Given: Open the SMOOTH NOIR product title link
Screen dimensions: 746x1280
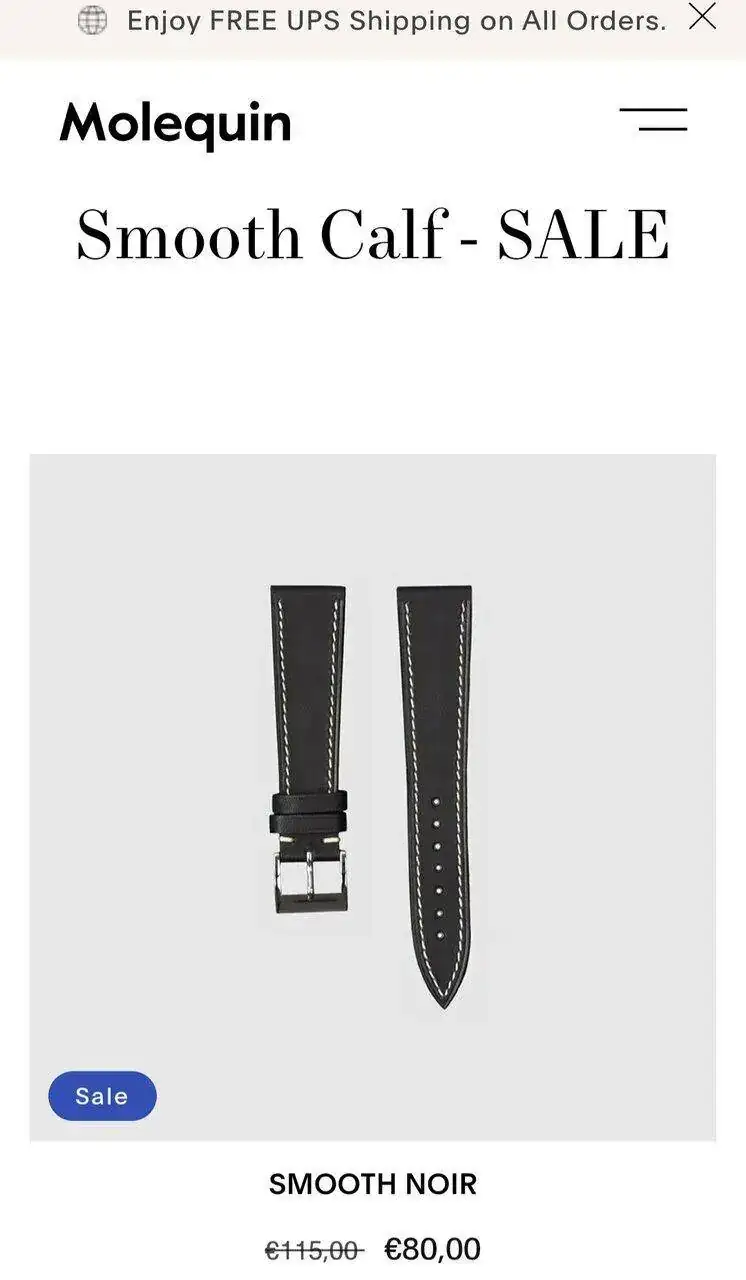Looking at the screenshot, I should pyautogui.click(x=372, y=1184).
